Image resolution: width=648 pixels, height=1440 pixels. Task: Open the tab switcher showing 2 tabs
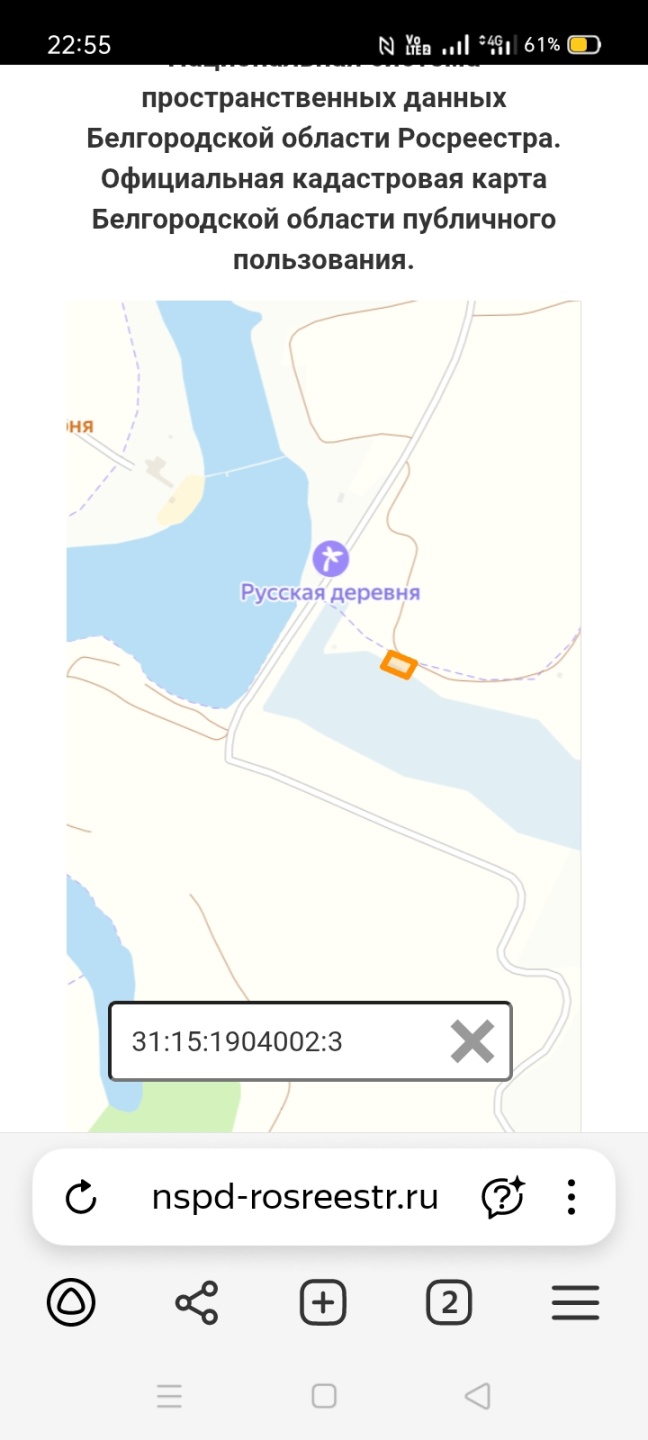click(x=449, y=1303)
